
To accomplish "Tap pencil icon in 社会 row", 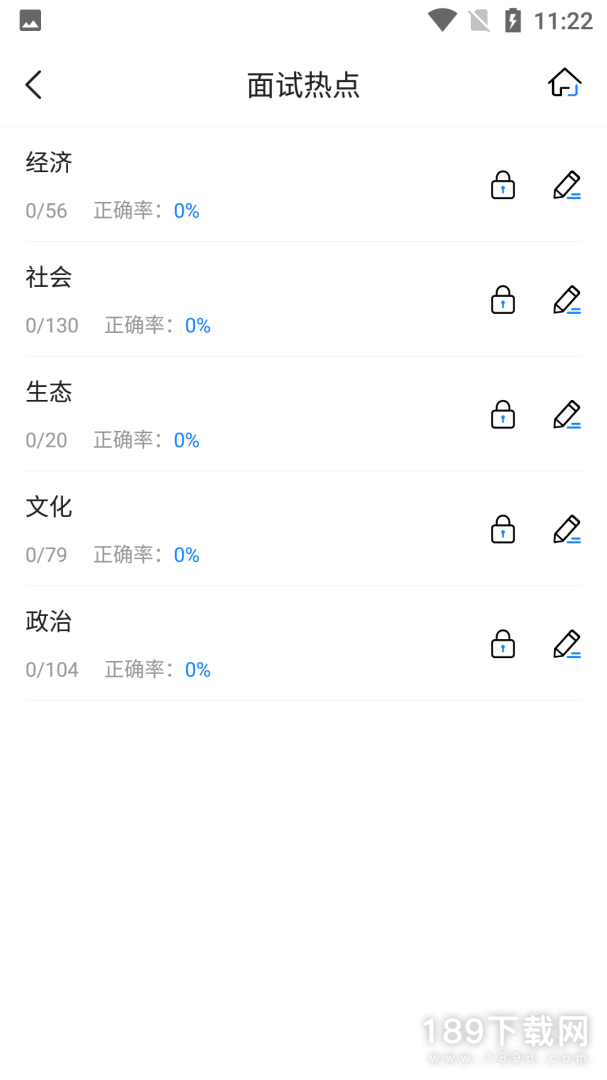I will pyautogui.click(x=567, y=300).
